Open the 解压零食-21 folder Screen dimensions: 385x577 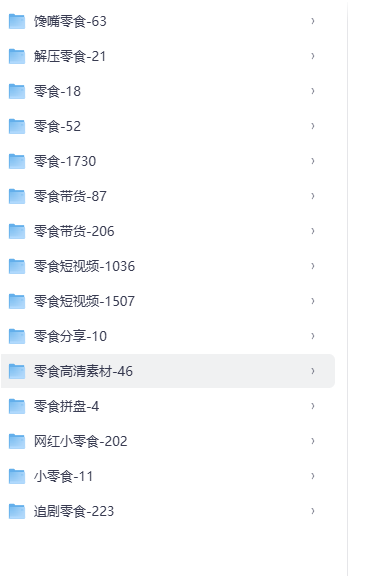pos(168,56)
